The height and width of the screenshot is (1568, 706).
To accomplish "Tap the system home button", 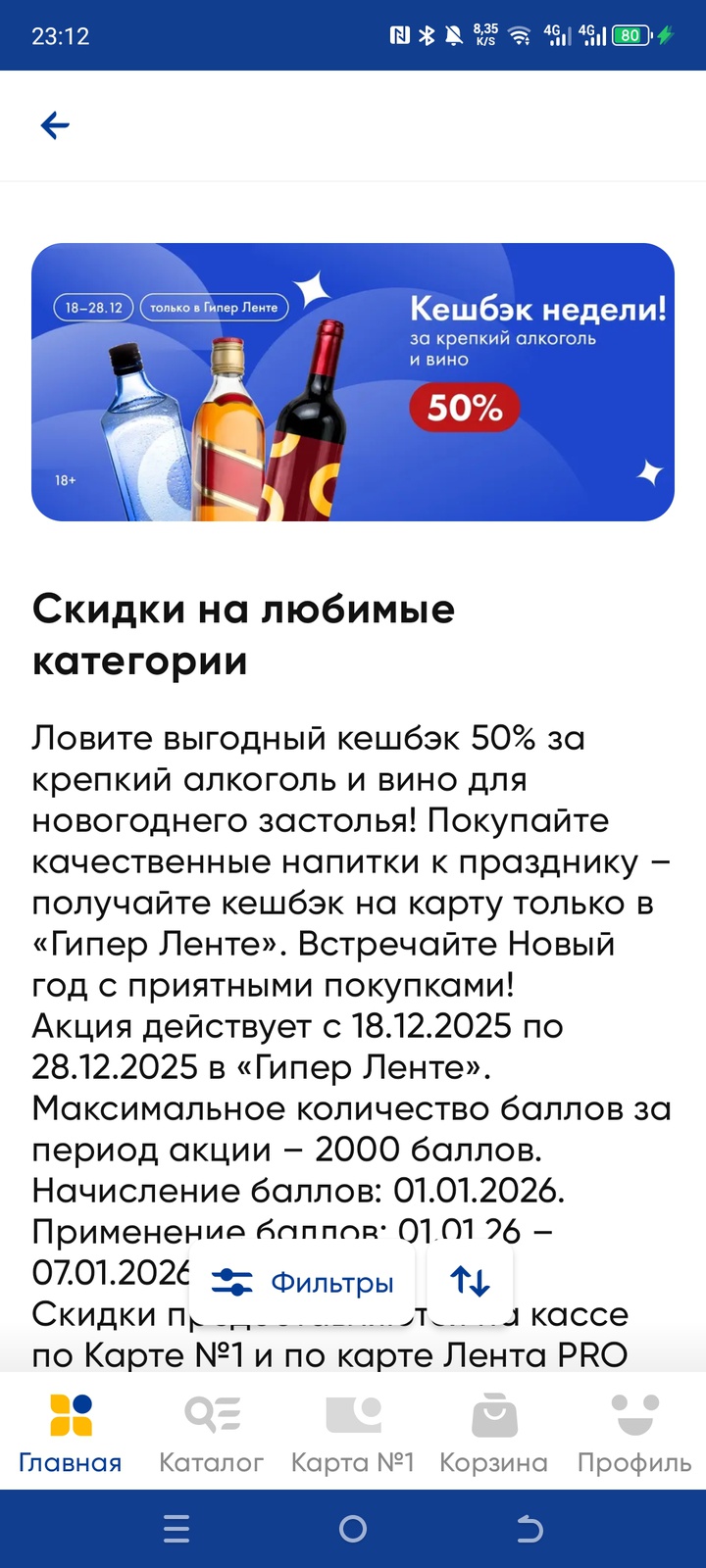I will pyautogui.click(x=353, y=1529).
